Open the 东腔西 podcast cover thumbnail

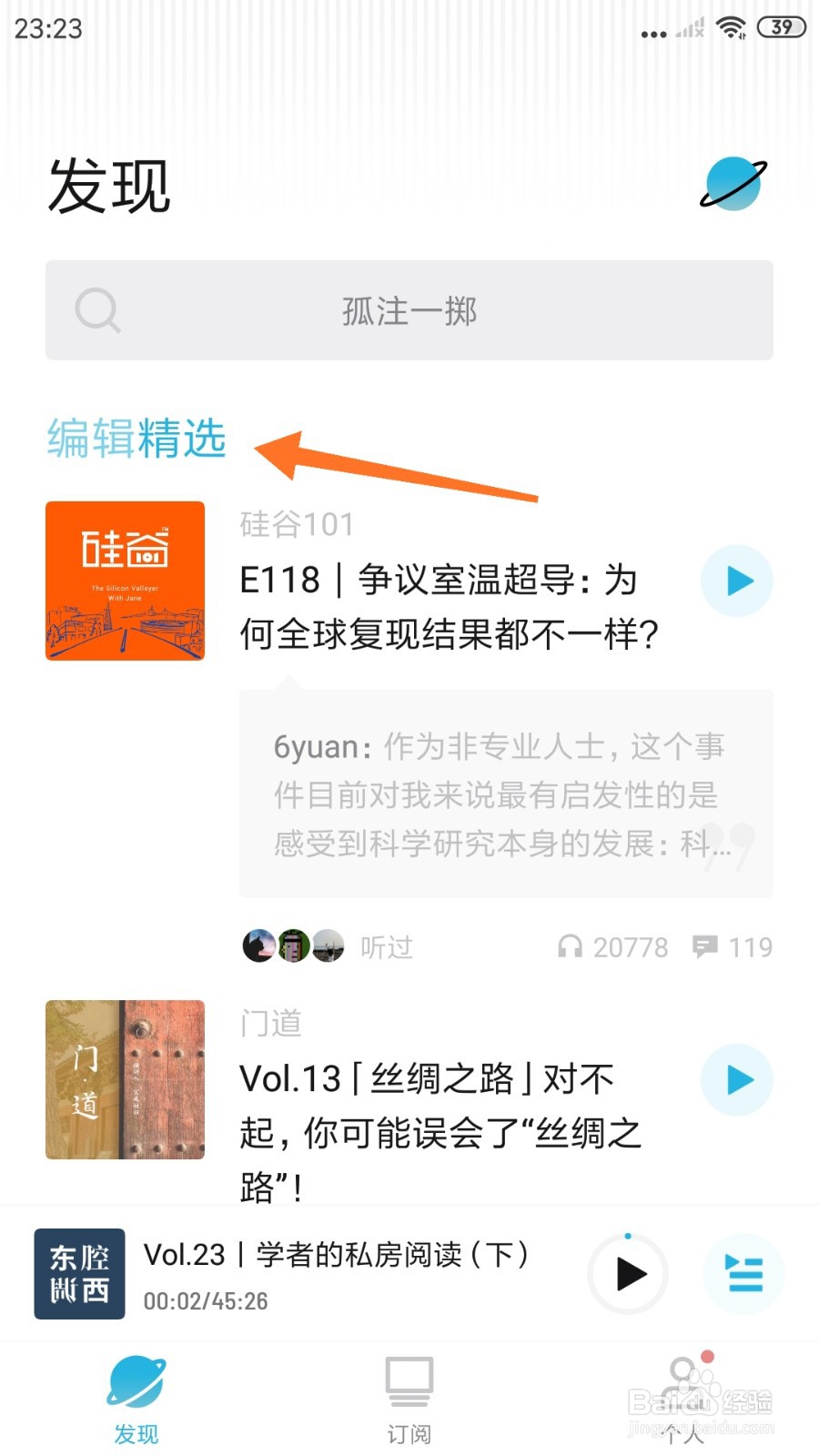tap(78, 1274)
